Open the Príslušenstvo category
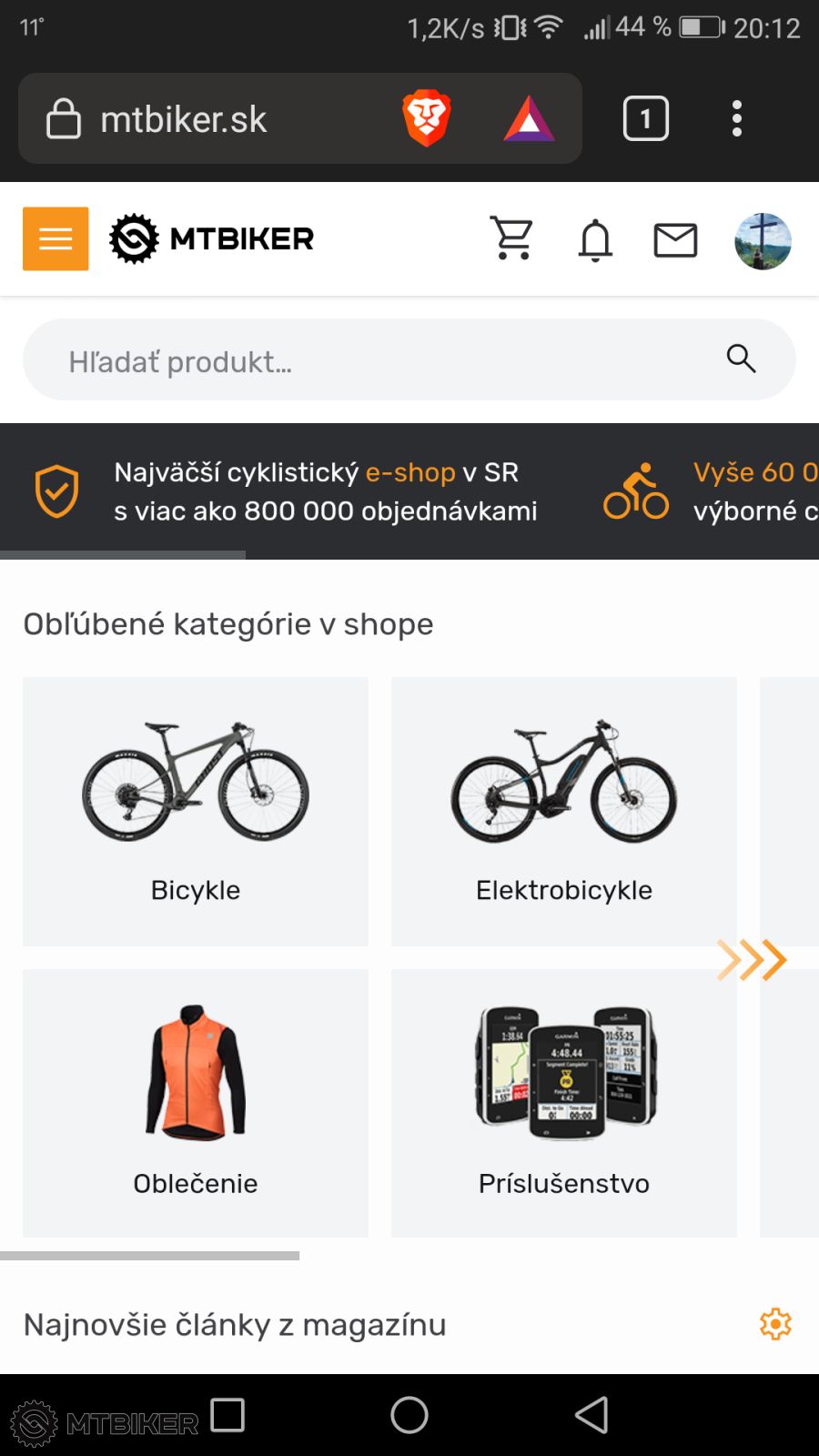Screen dimensions: 819x1456 pos(563,1102)
